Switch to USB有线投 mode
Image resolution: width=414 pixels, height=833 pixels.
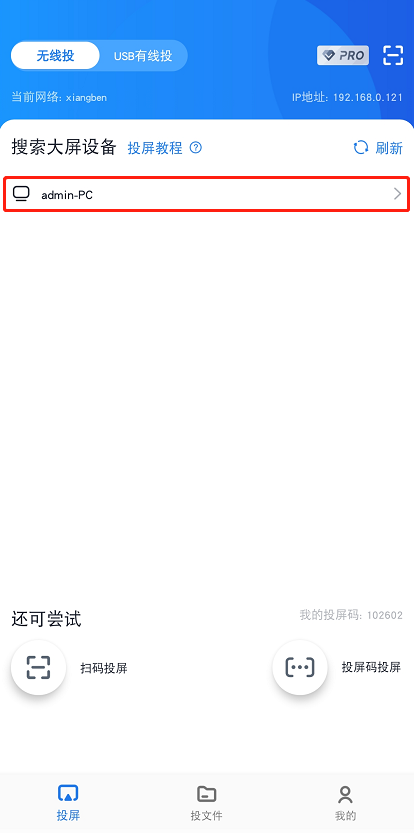click(x=143, y=56)
